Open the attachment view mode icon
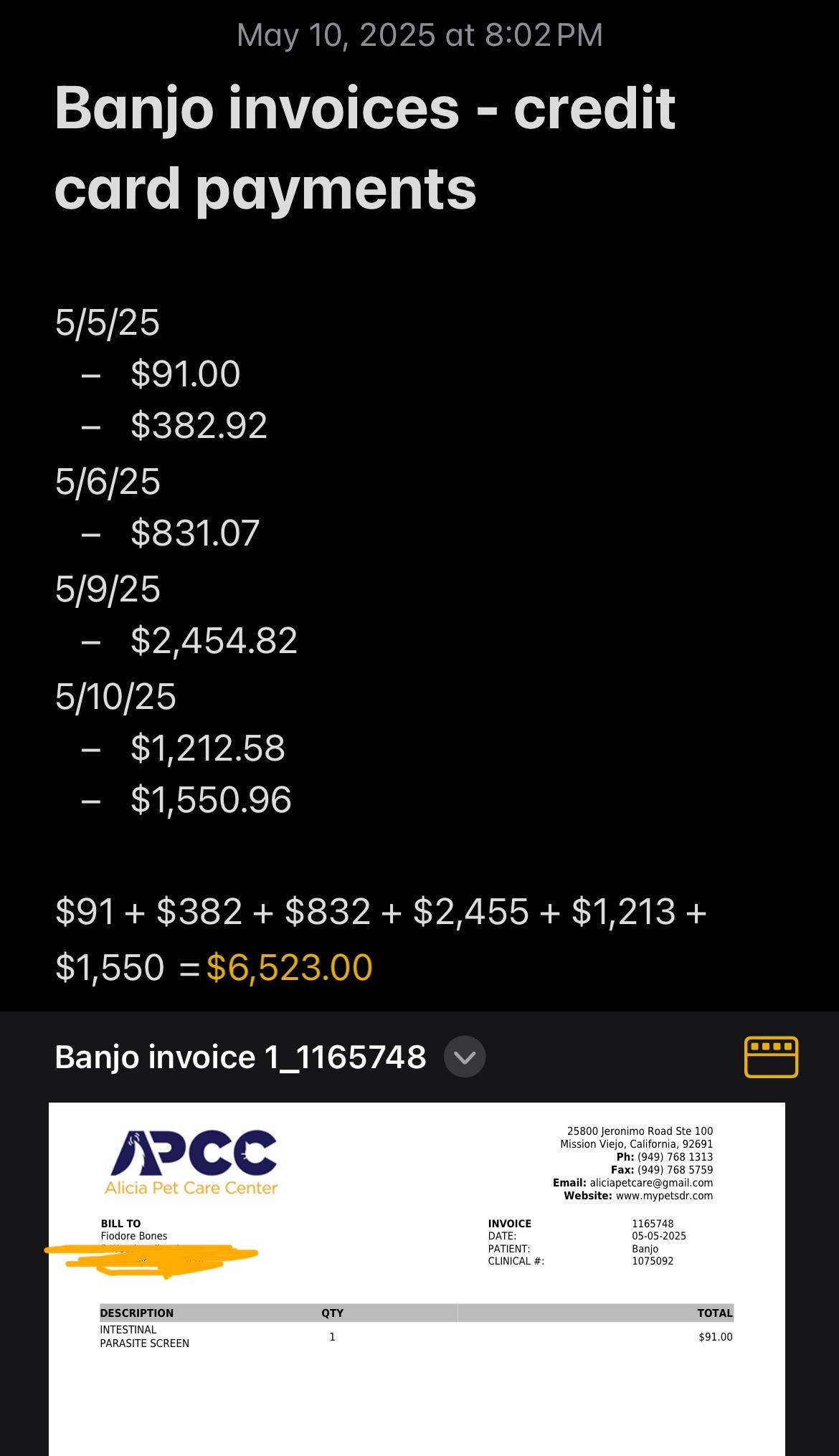Image resolution: width=839 pixels, height=1456 pixels. (x=771, y=1057)
